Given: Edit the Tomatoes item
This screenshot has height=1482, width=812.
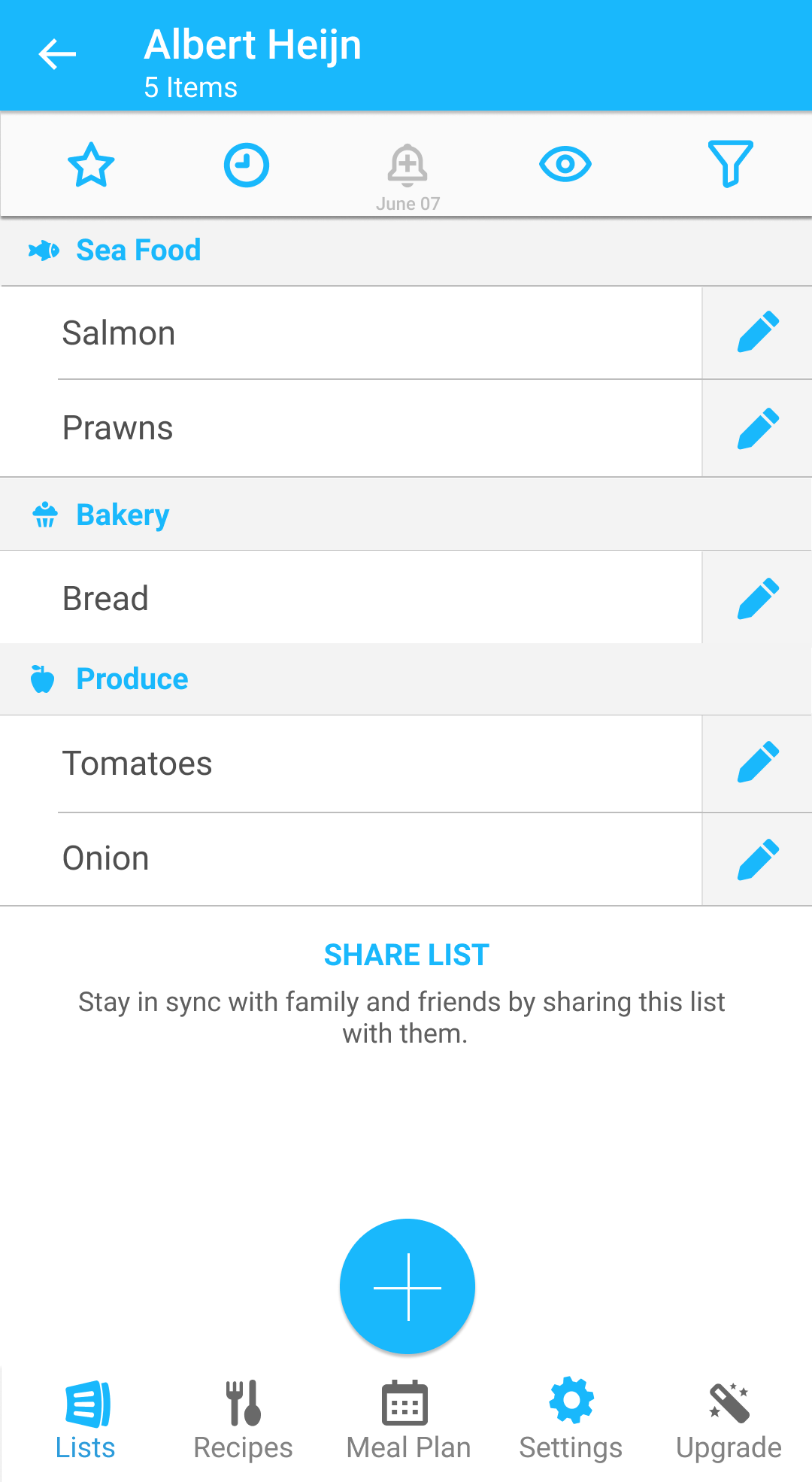Looking at the screenshot, I should pos(758,763).
